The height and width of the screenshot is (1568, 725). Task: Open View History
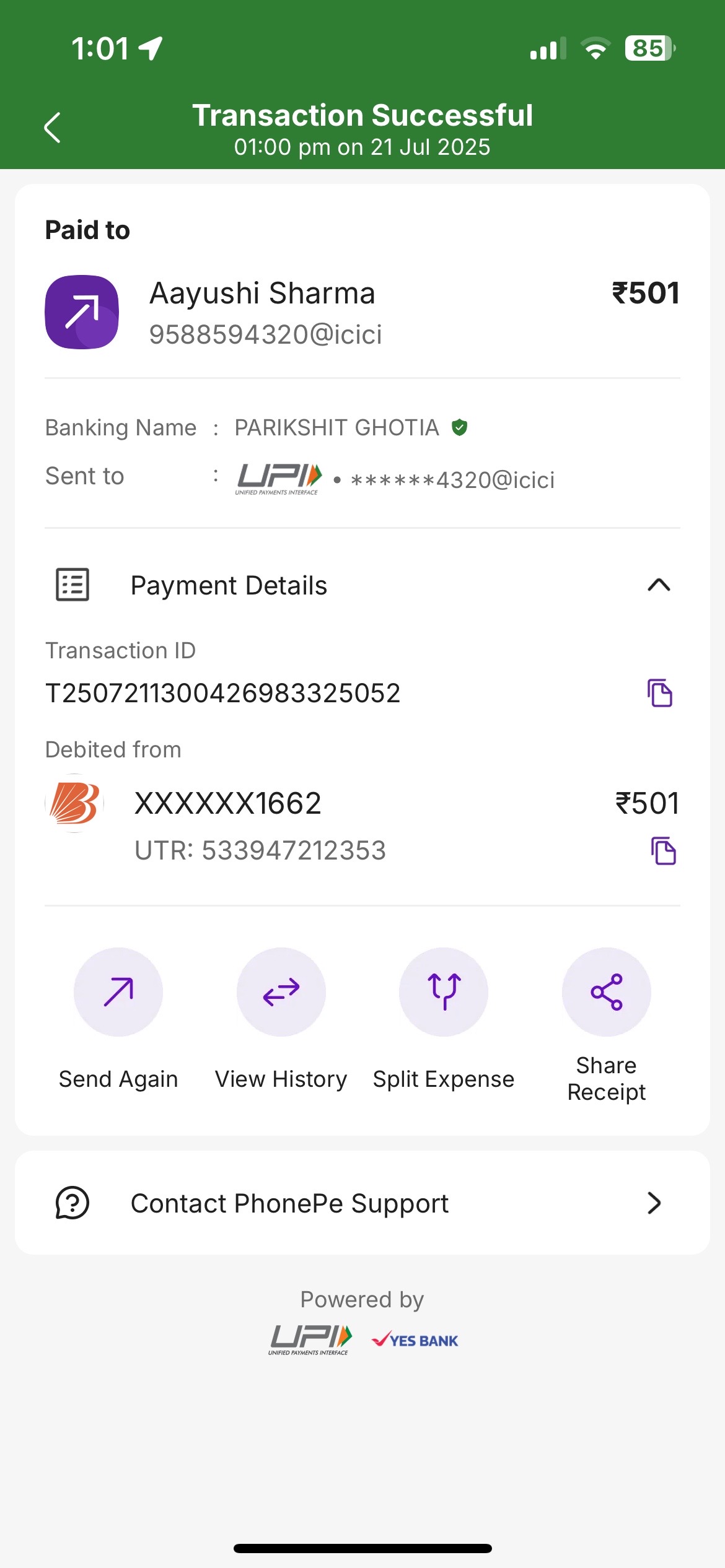(281, 1019)
